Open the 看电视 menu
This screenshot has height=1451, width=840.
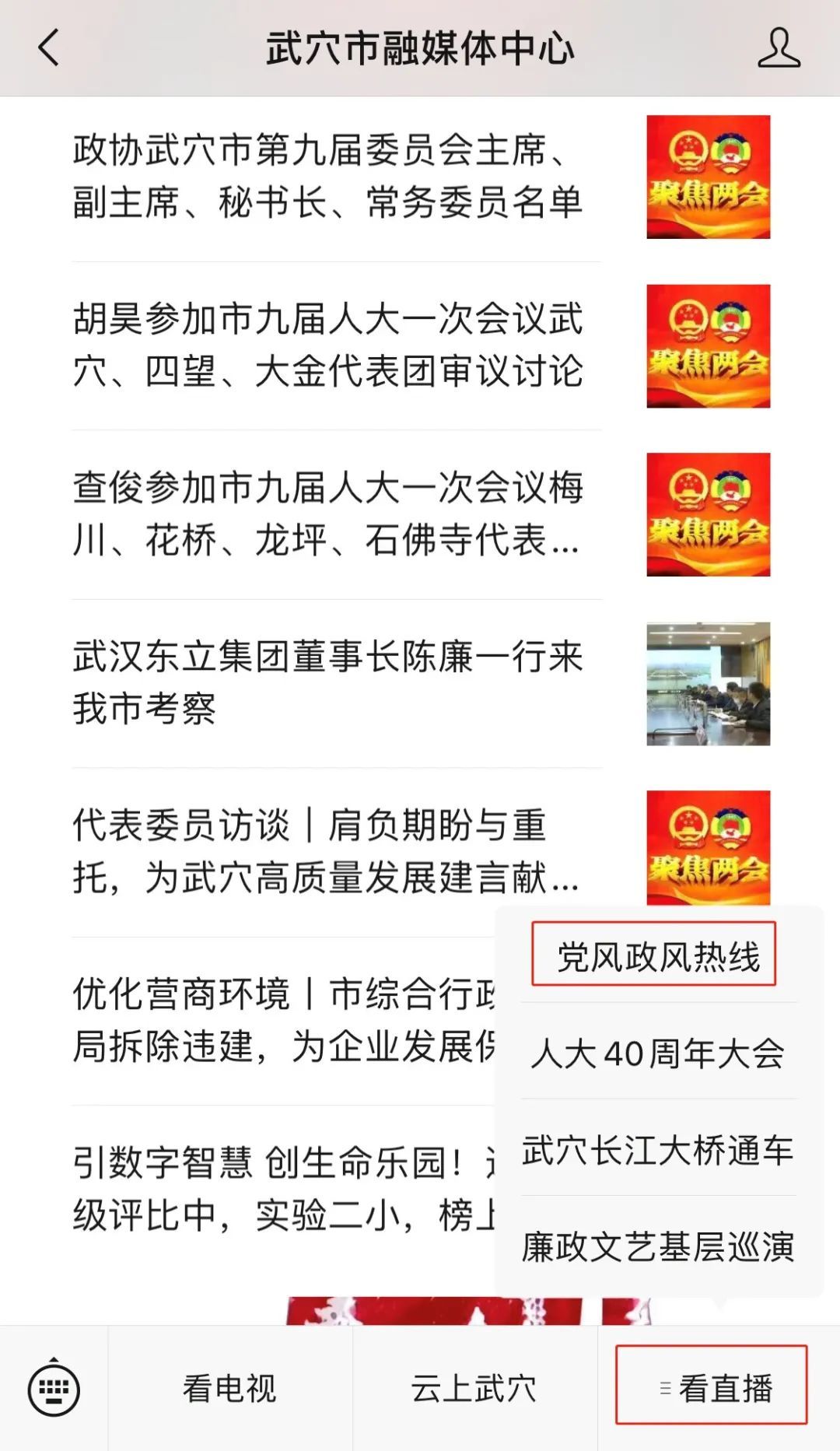(x=229, y=1390)
